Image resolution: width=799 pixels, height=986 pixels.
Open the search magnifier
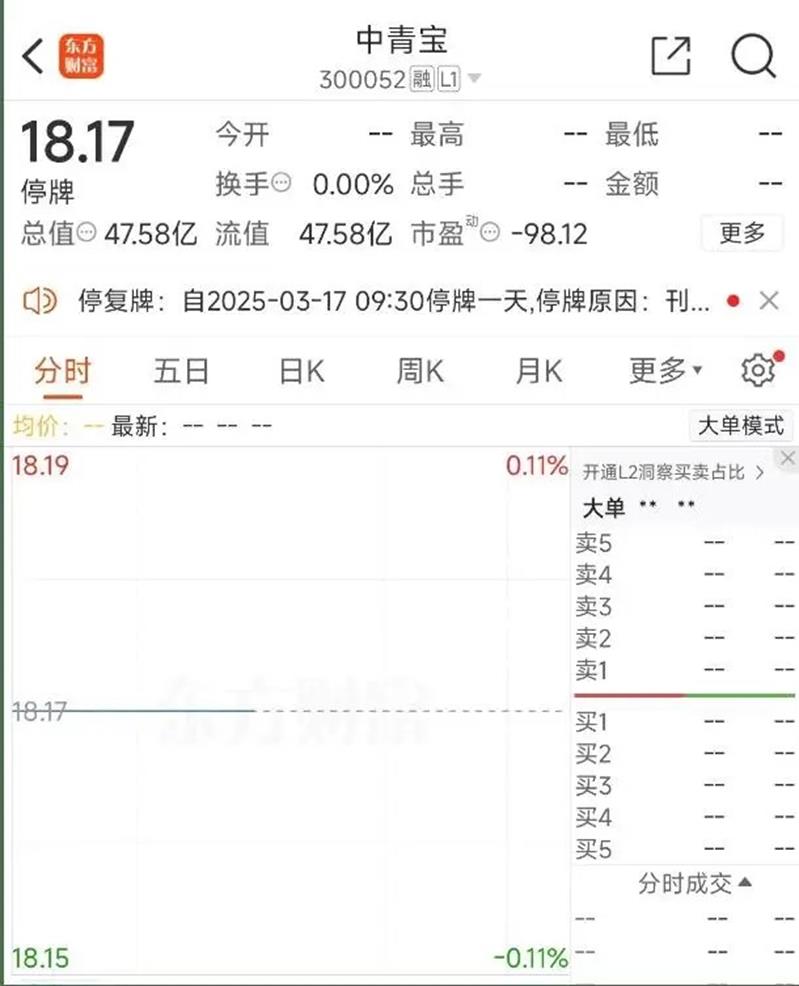(x=753, y=56)
